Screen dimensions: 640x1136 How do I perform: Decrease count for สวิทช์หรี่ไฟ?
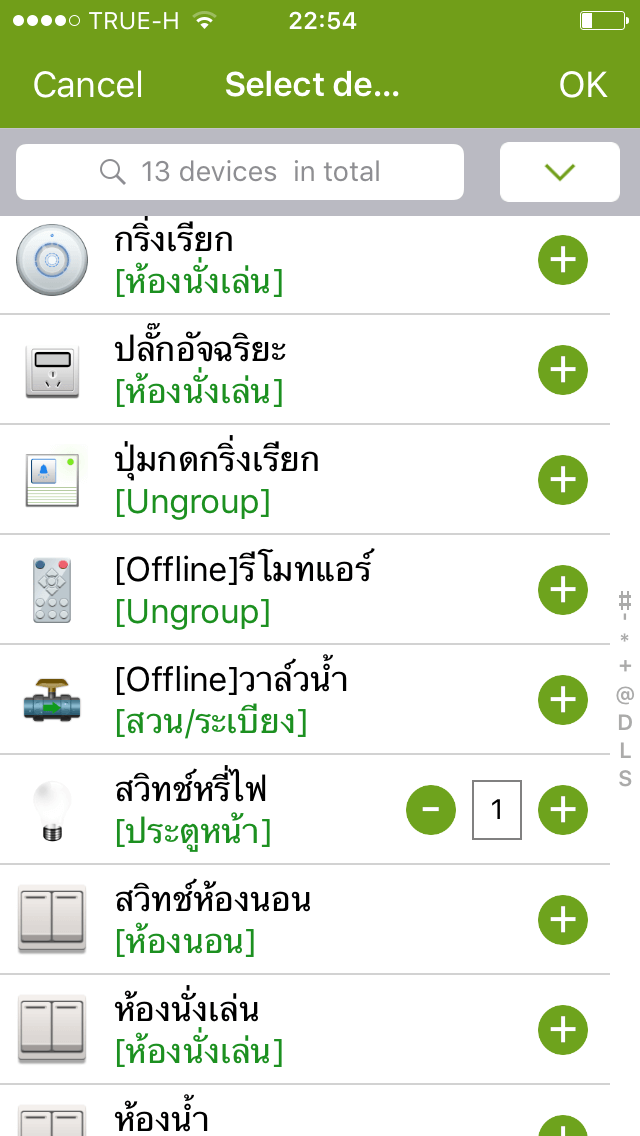(x=431, y=810)
